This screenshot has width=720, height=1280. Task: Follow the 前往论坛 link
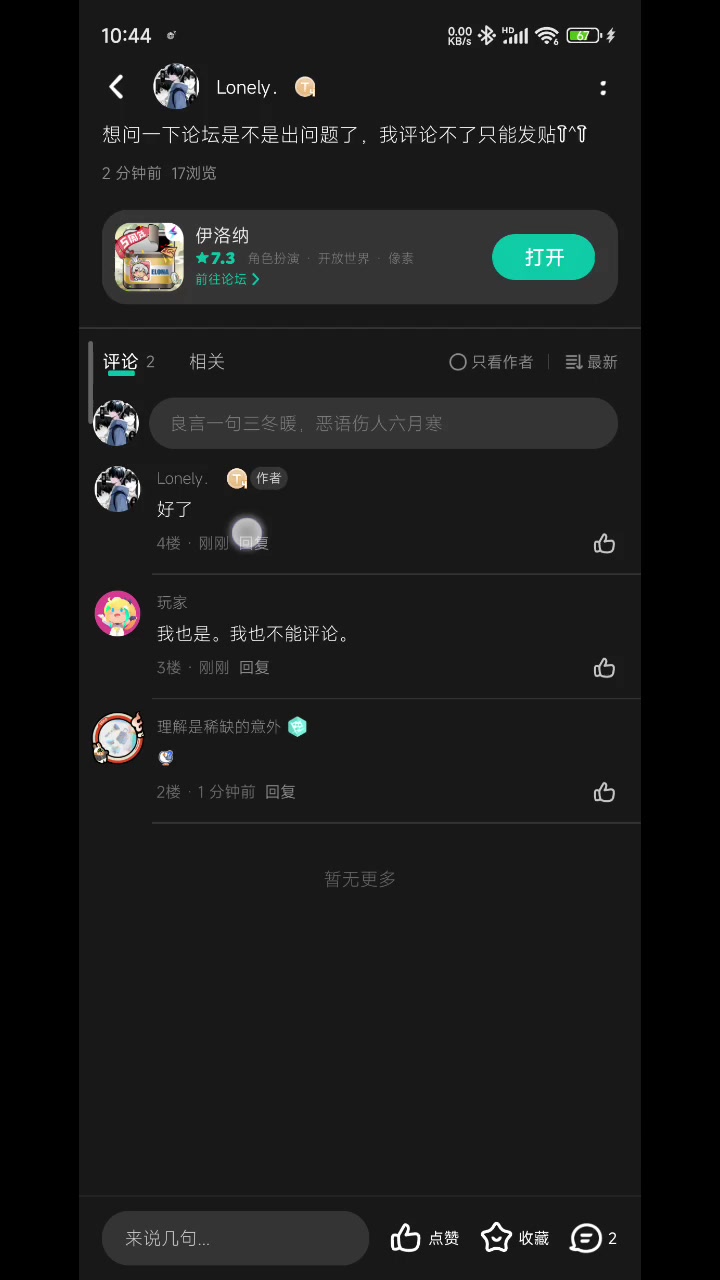point(227,280)
